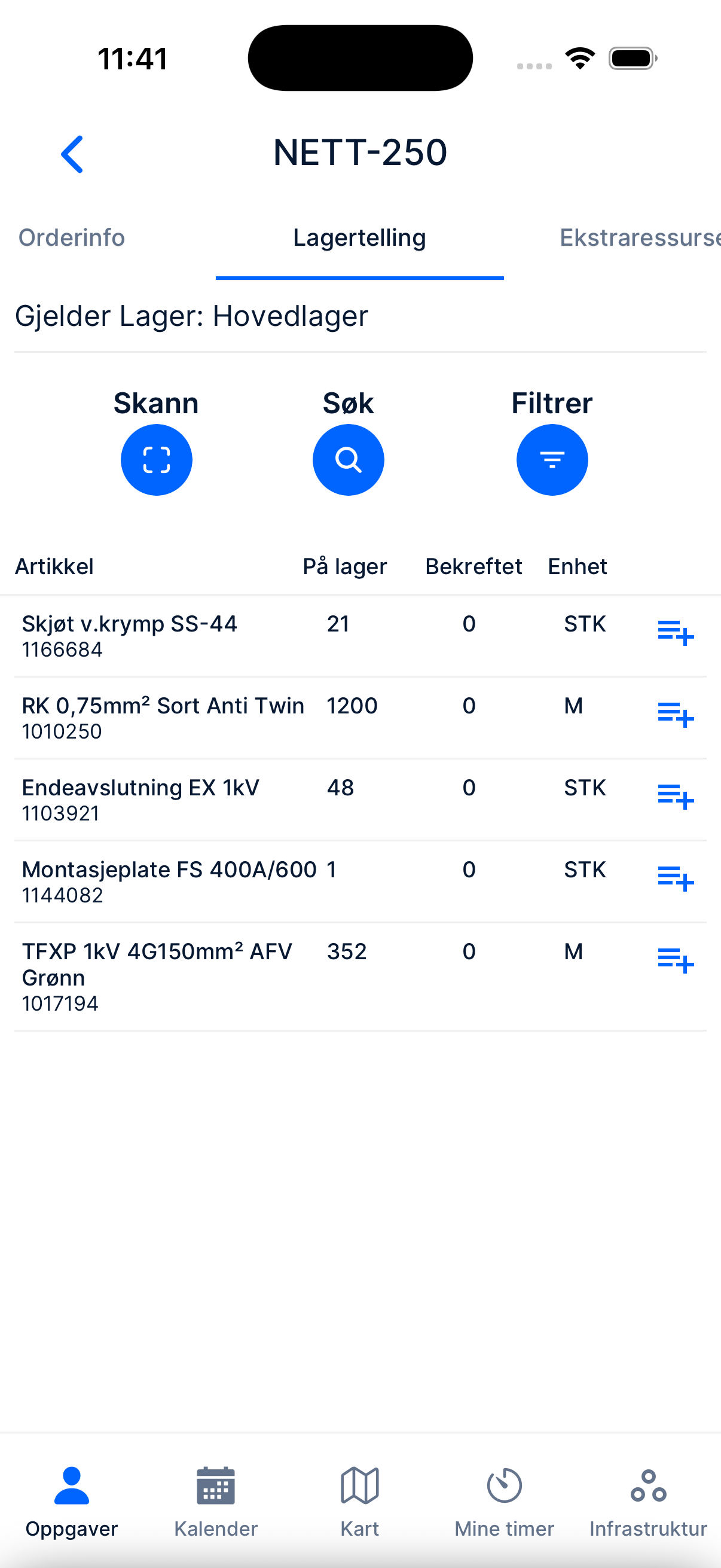Select the Oppgaver person icon
Image resolution: width=721 pixels, height=1568 pixels.
click(71, 1485)
